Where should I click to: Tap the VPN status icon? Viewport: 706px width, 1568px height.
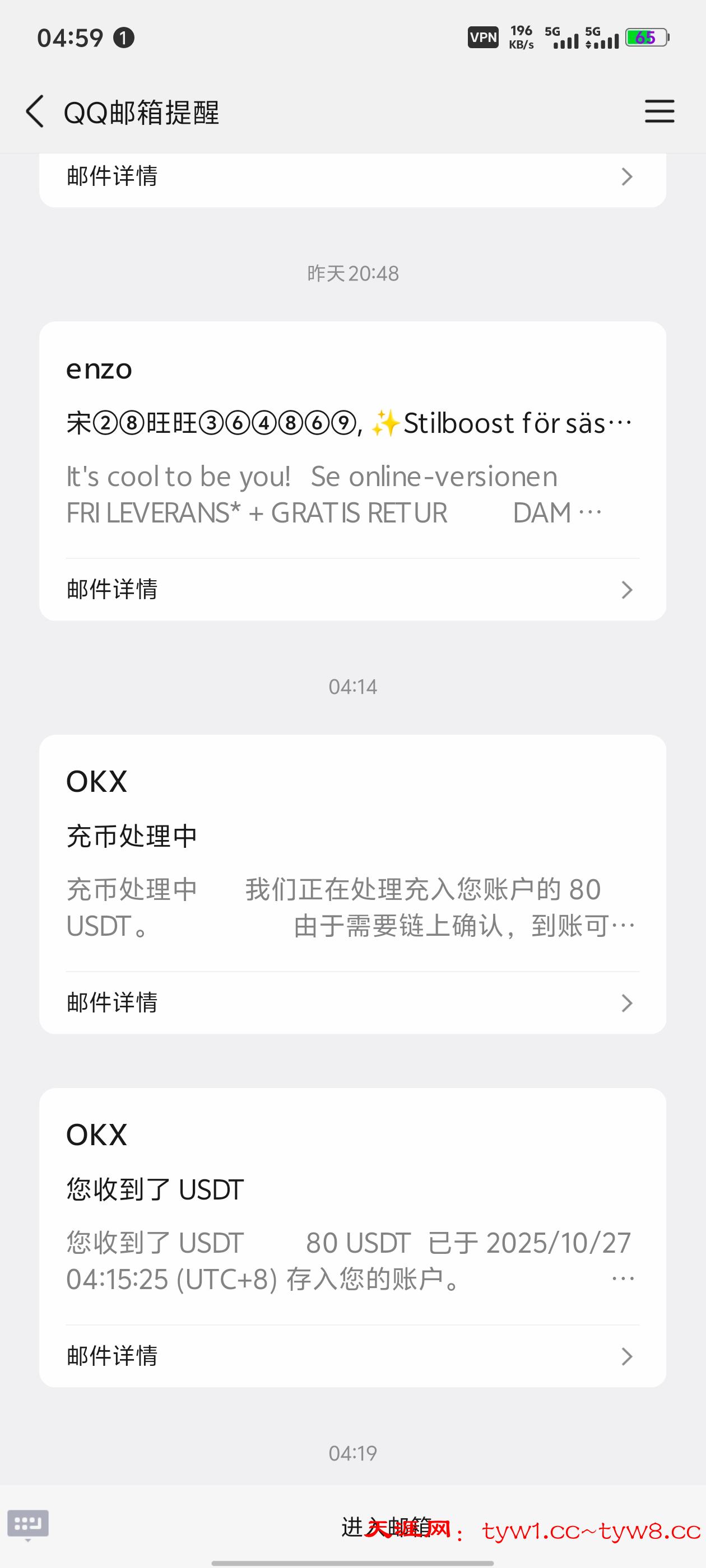483,38
